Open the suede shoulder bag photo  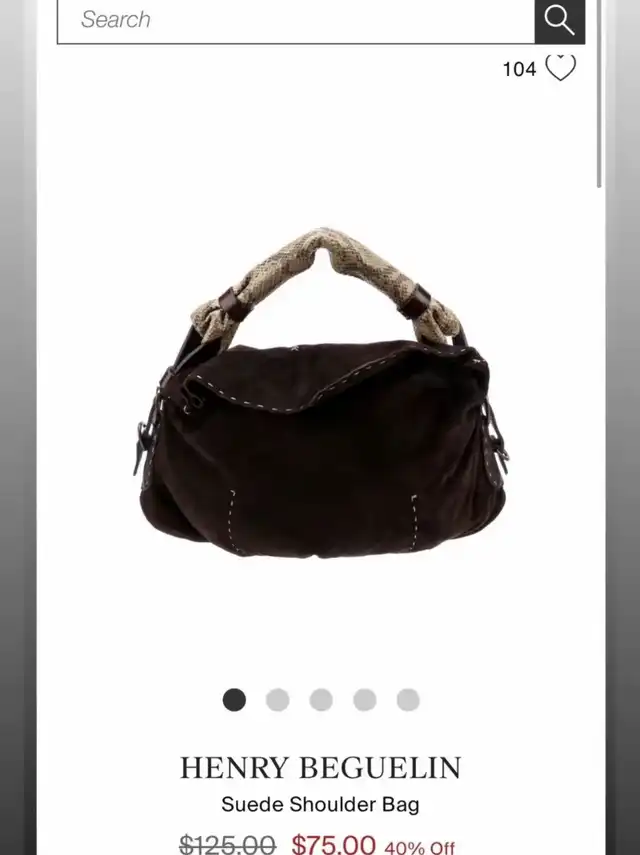click(320, 400)
